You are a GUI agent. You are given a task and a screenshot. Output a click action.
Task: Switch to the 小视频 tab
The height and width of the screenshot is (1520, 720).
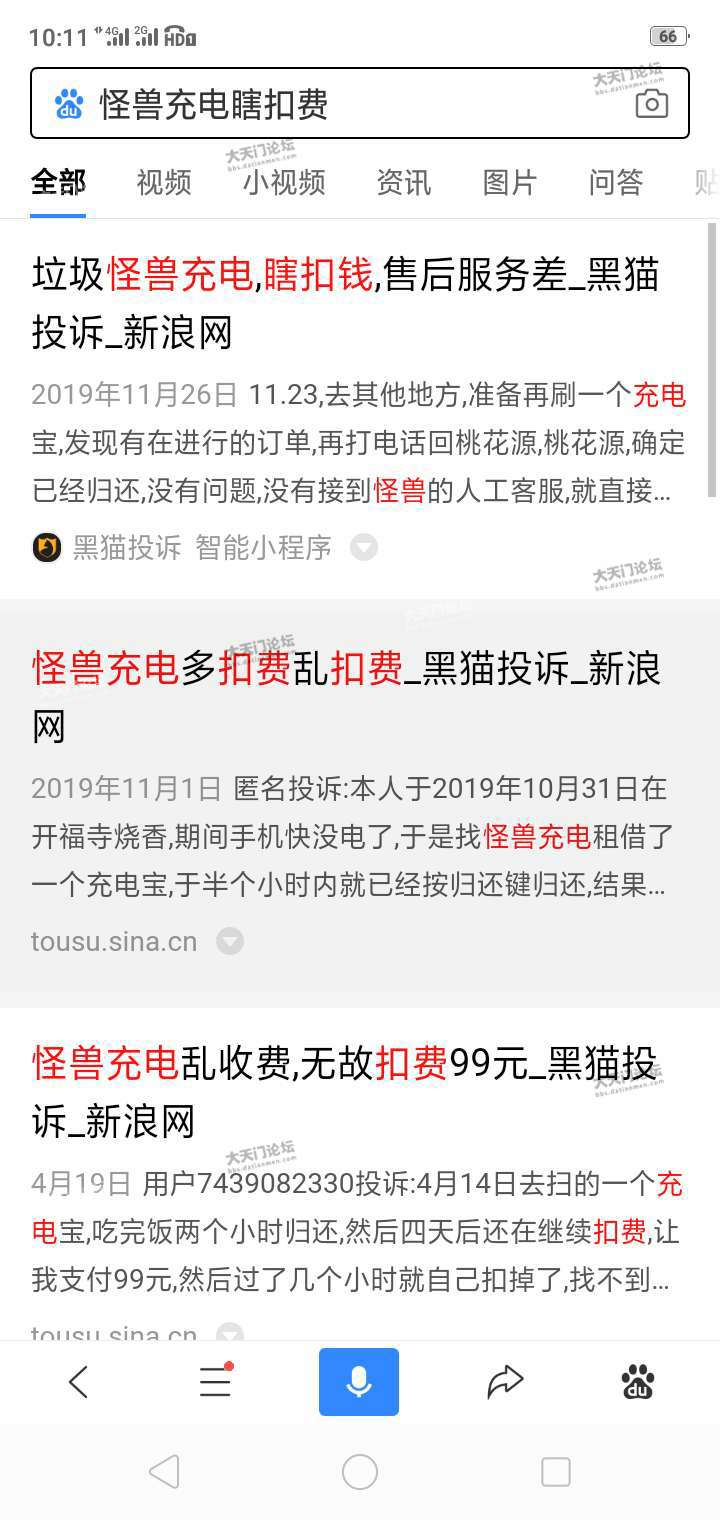[284, 182]
